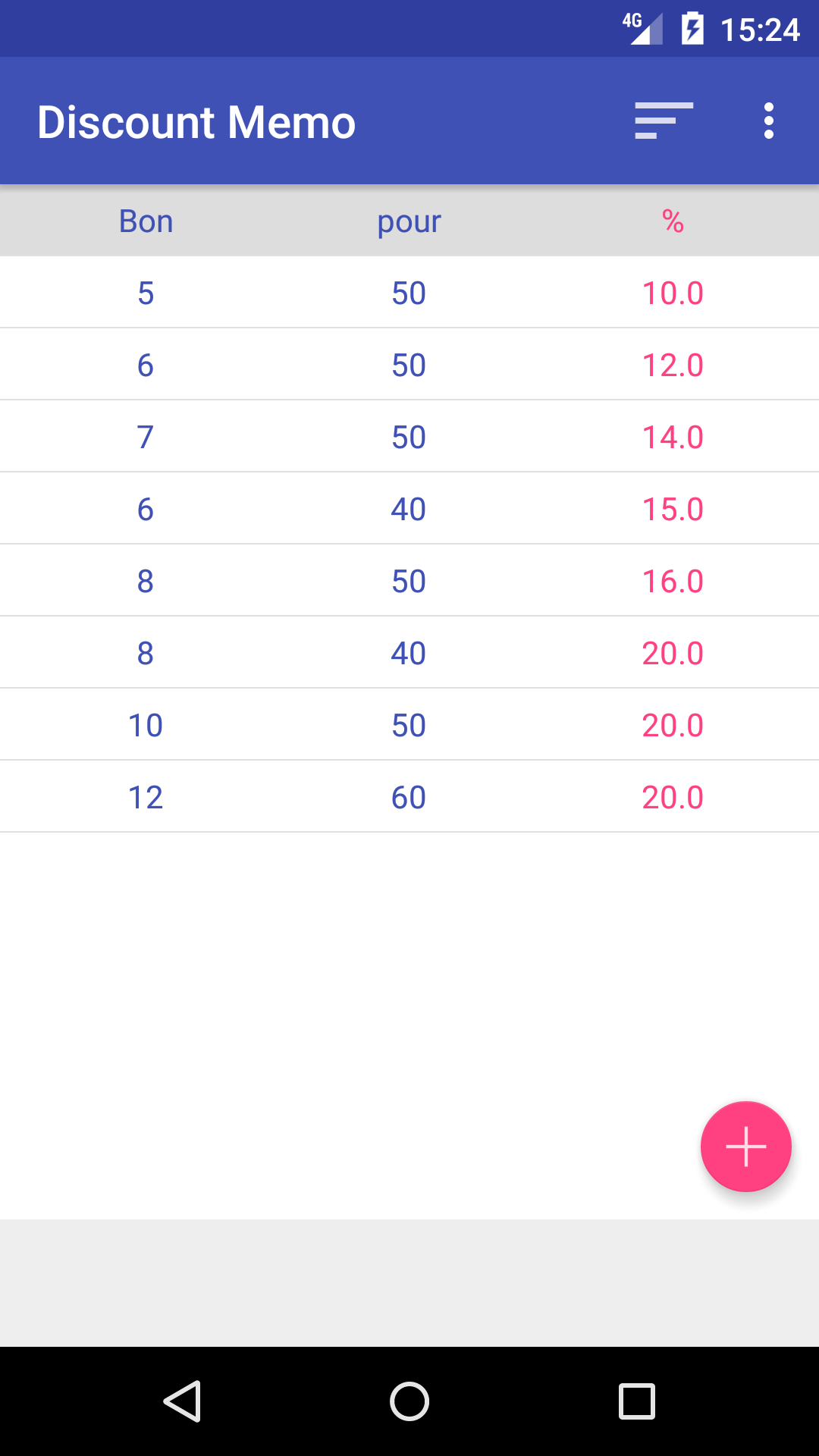
Task: Go back with the system back button
Action: click(x=182, y=1401)
